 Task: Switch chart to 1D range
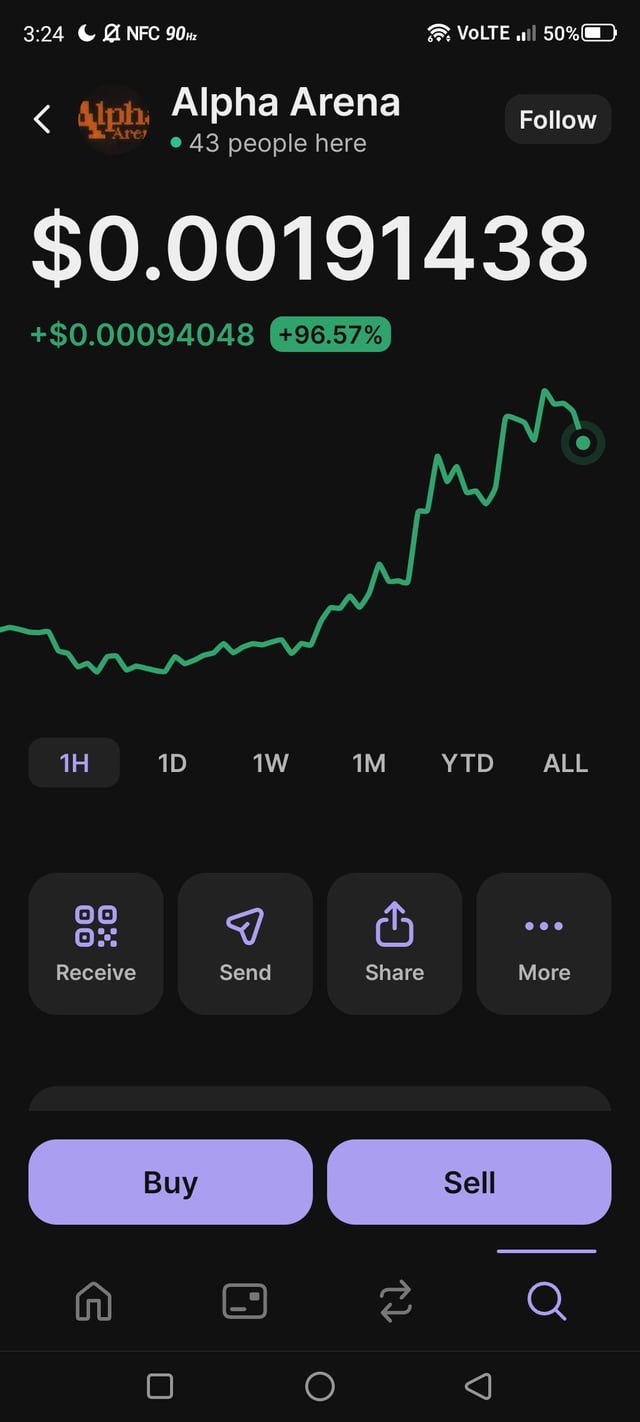coord(172,763)
